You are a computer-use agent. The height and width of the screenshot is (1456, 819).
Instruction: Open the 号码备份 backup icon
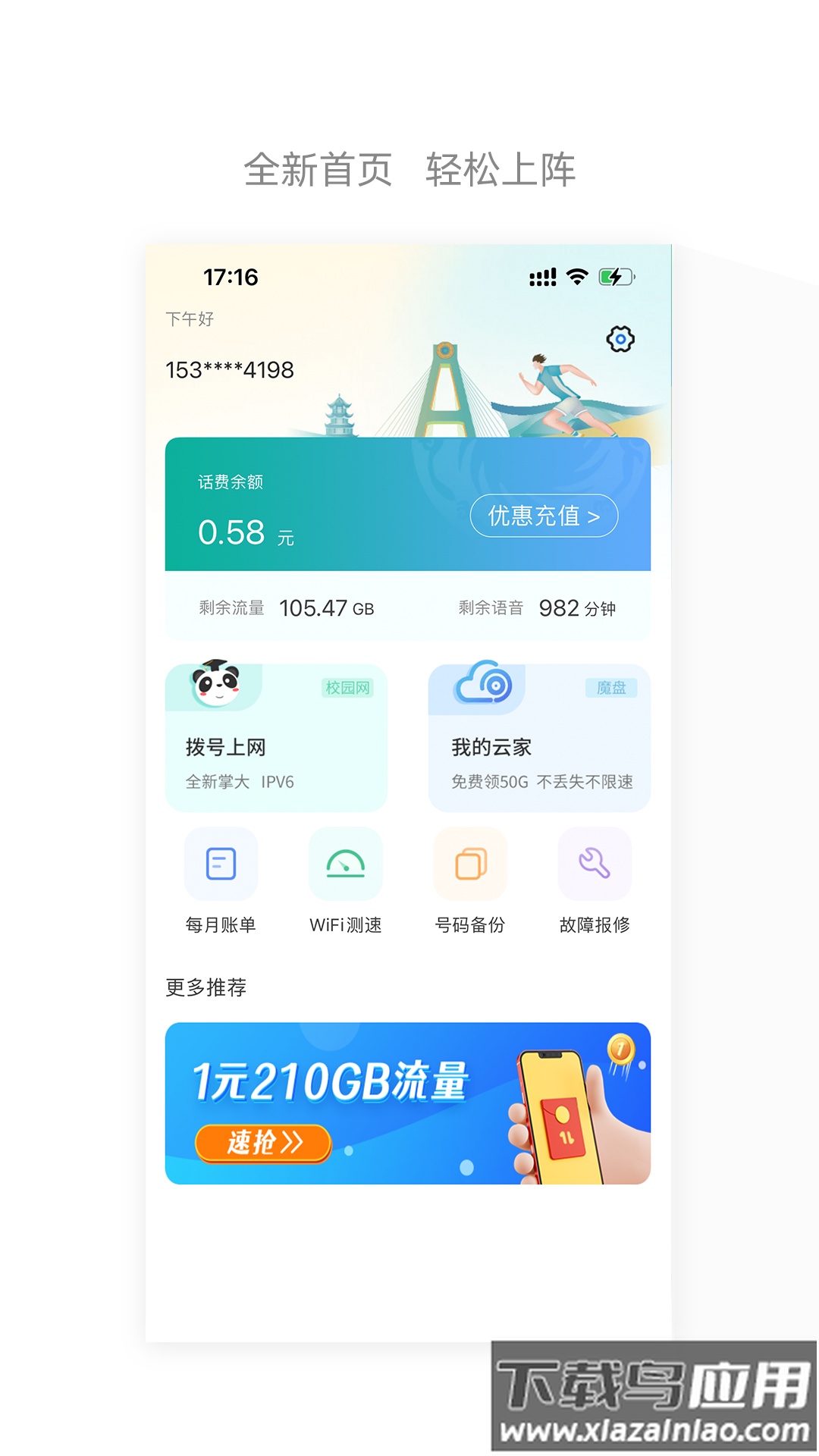[470, 864]
